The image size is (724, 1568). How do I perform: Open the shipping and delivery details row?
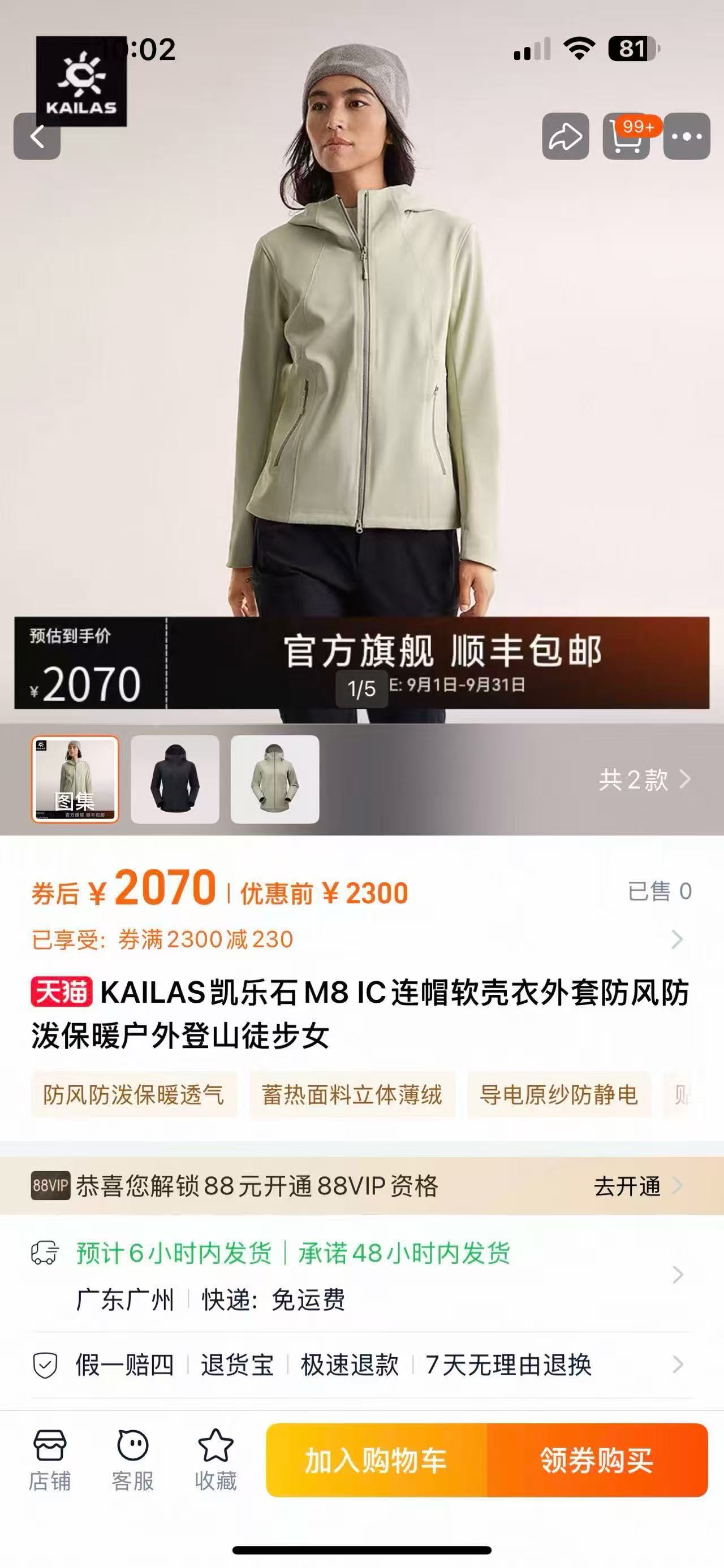(x=676, y=1275)
